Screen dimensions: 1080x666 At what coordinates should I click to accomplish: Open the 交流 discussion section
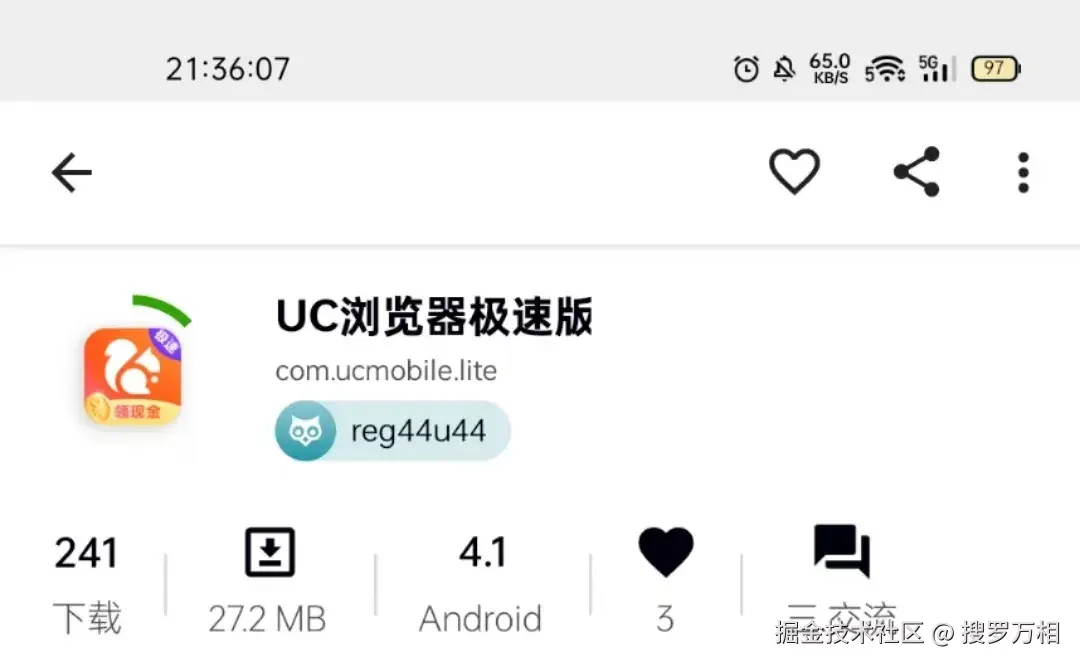[841, 552]
